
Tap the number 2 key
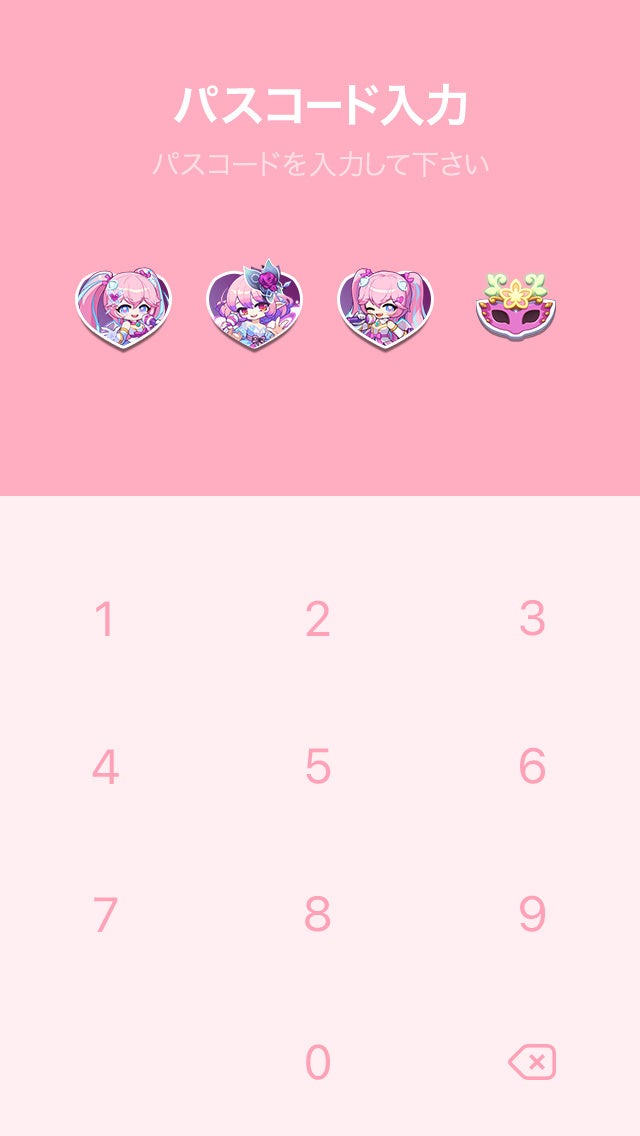point(318,620)
